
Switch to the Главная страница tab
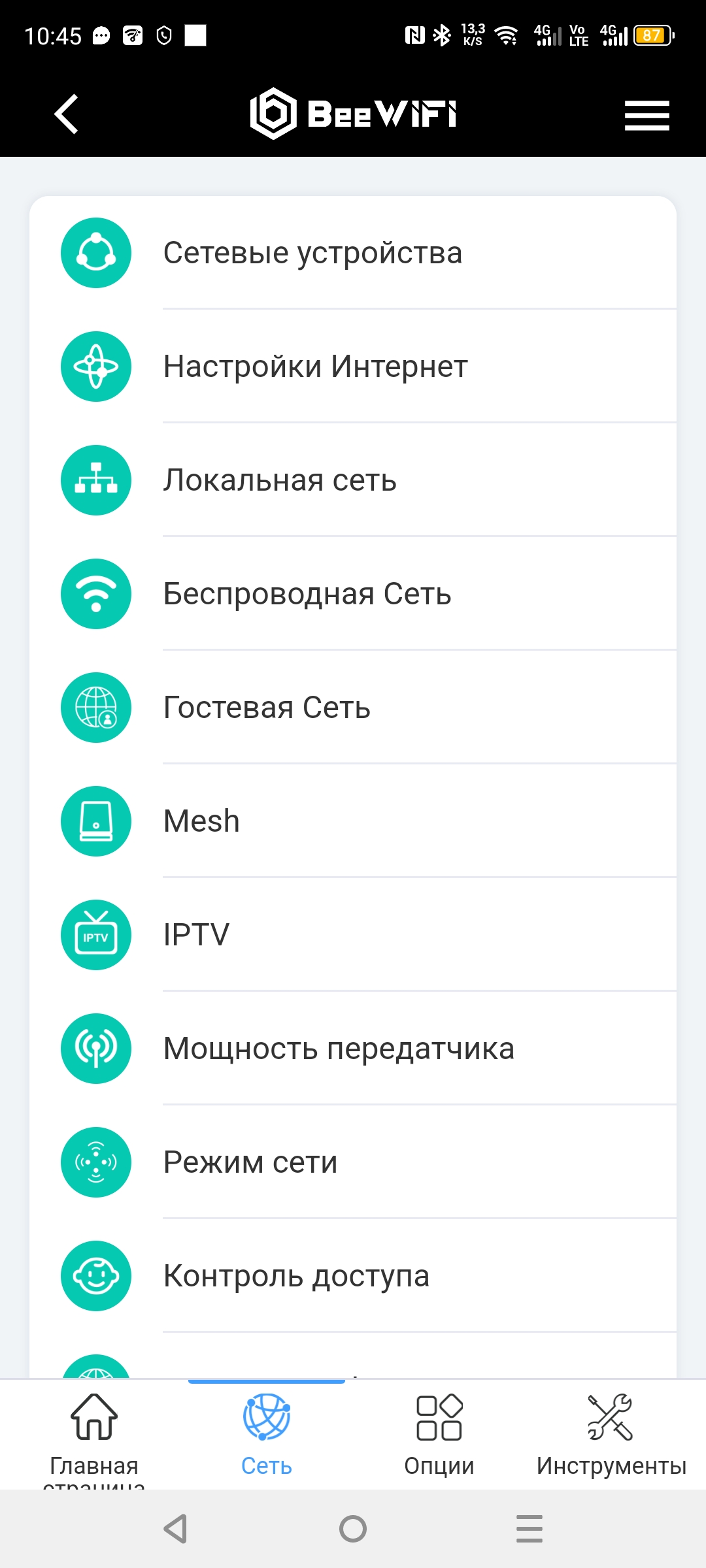94,1435
